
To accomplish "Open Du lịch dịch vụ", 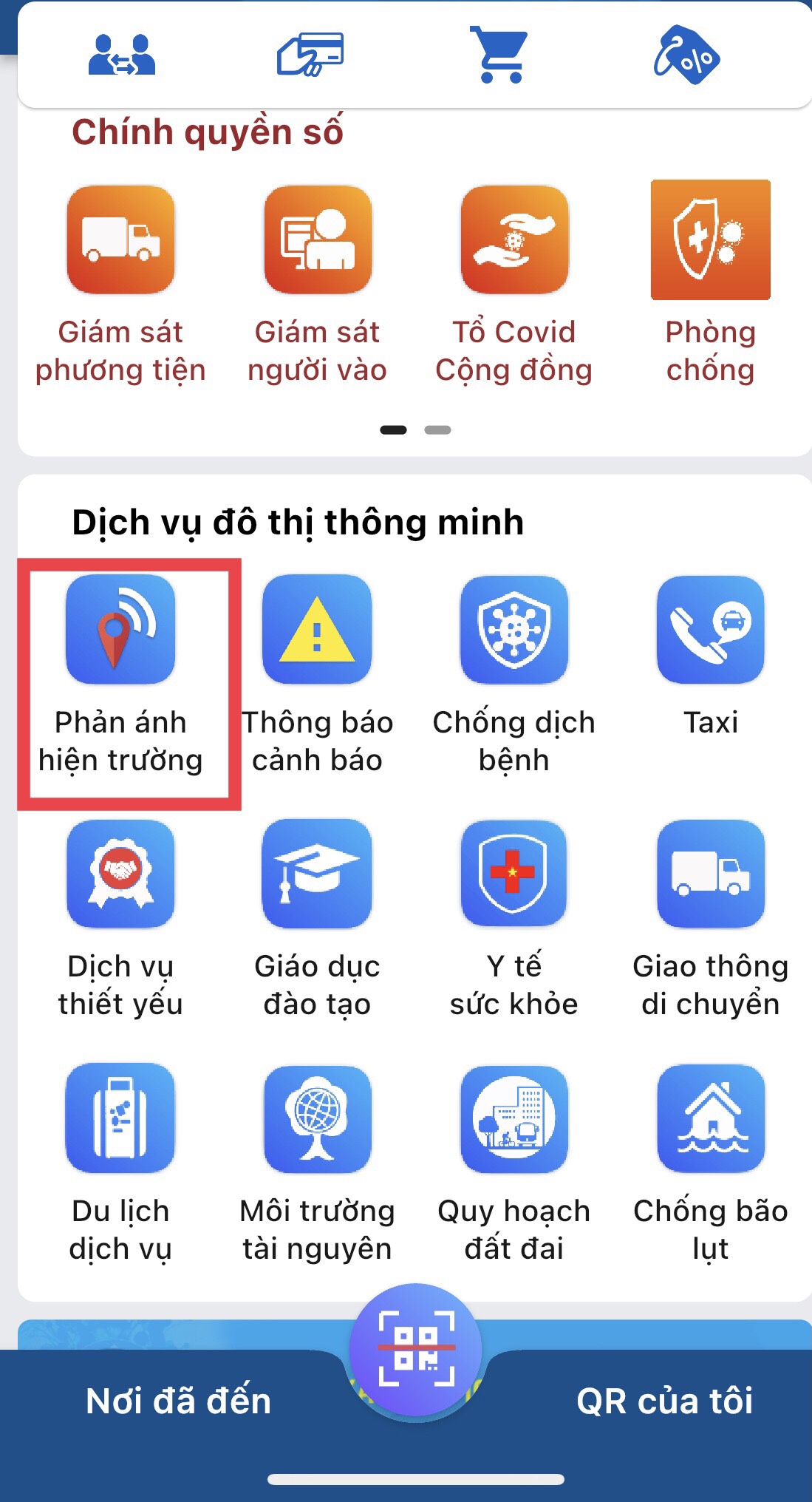I will pos(120,1118).
